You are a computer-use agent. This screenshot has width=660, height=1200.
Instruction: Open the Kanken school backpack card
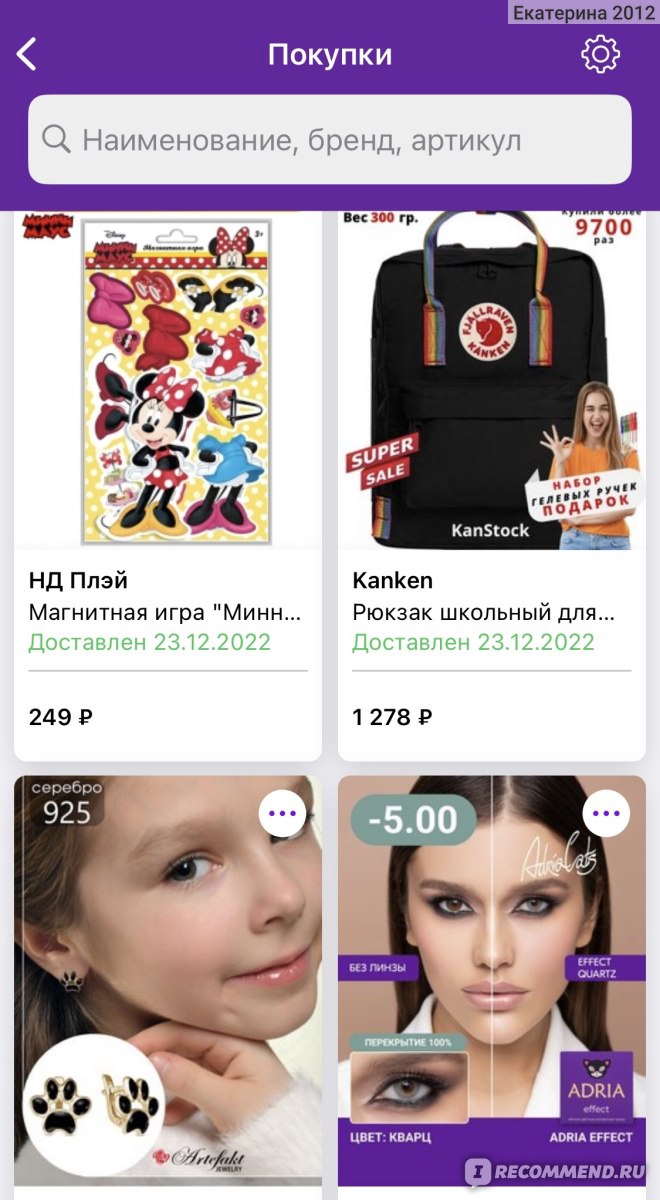(492, 486)
